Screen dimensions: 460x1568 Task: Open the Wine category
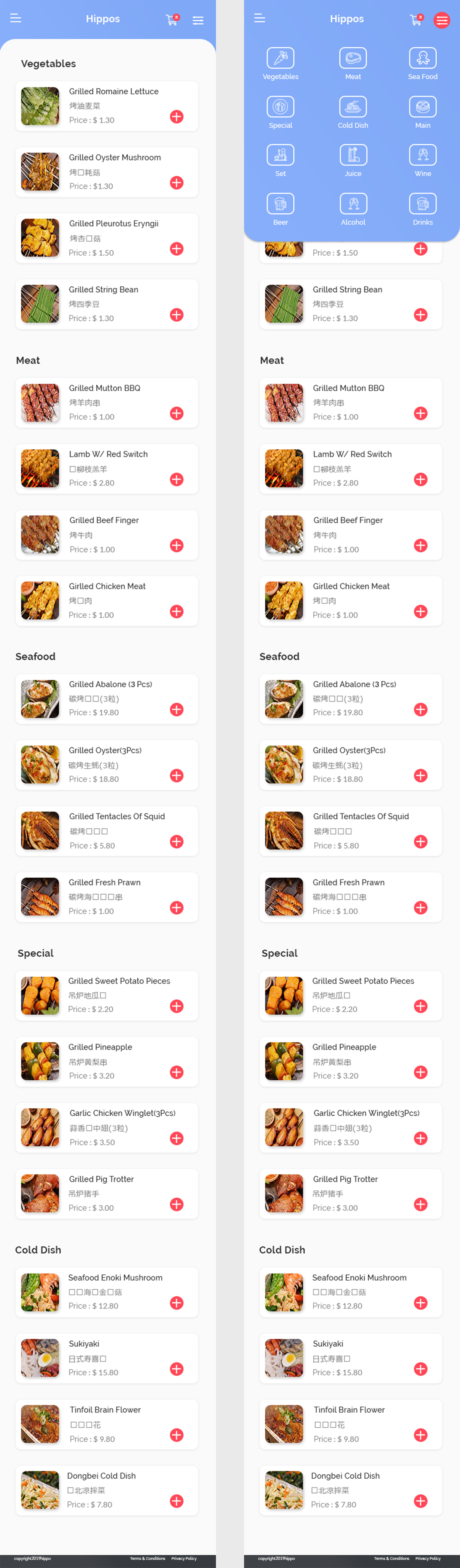click(x=422, y=155)
